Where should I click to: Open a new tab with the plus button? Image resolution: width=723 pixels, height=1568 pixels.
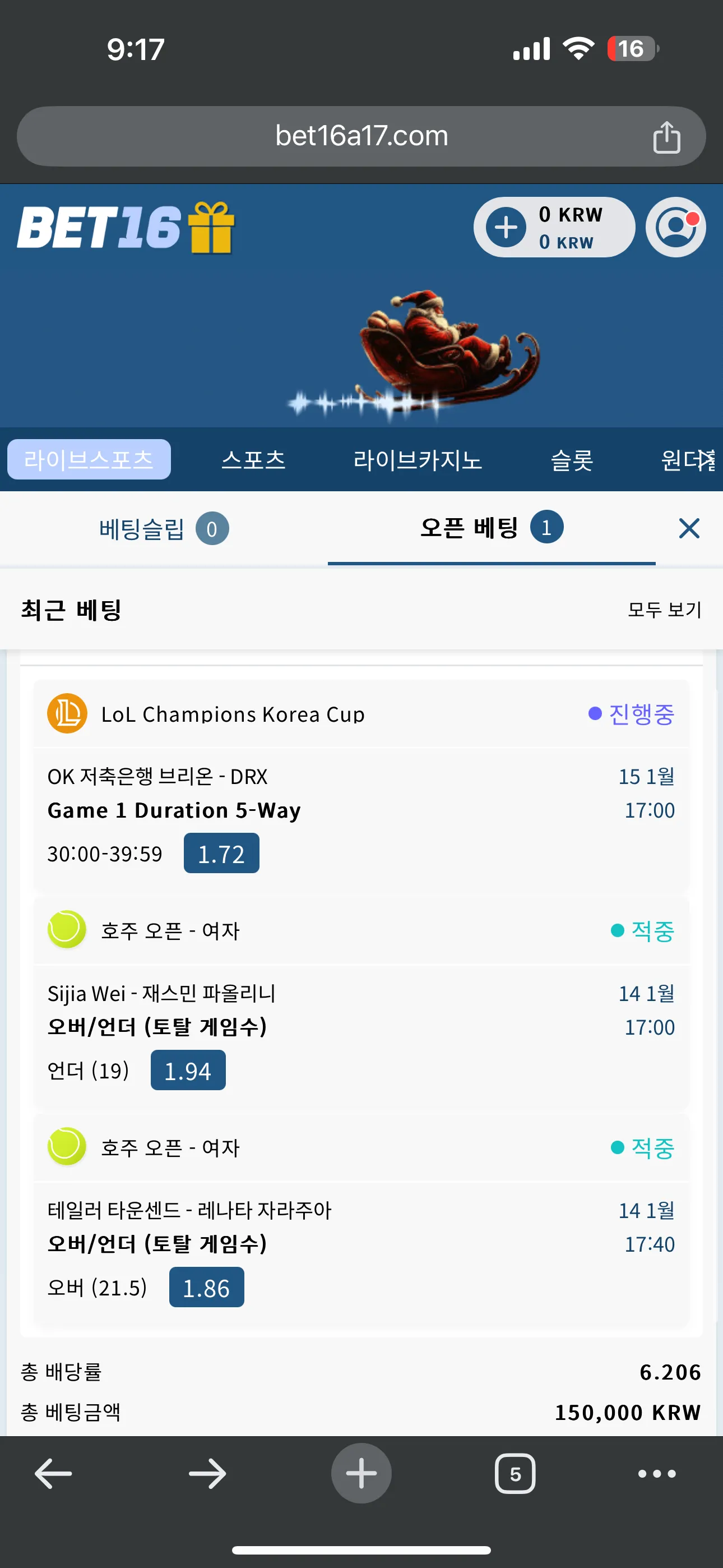tap(361, 1473)
